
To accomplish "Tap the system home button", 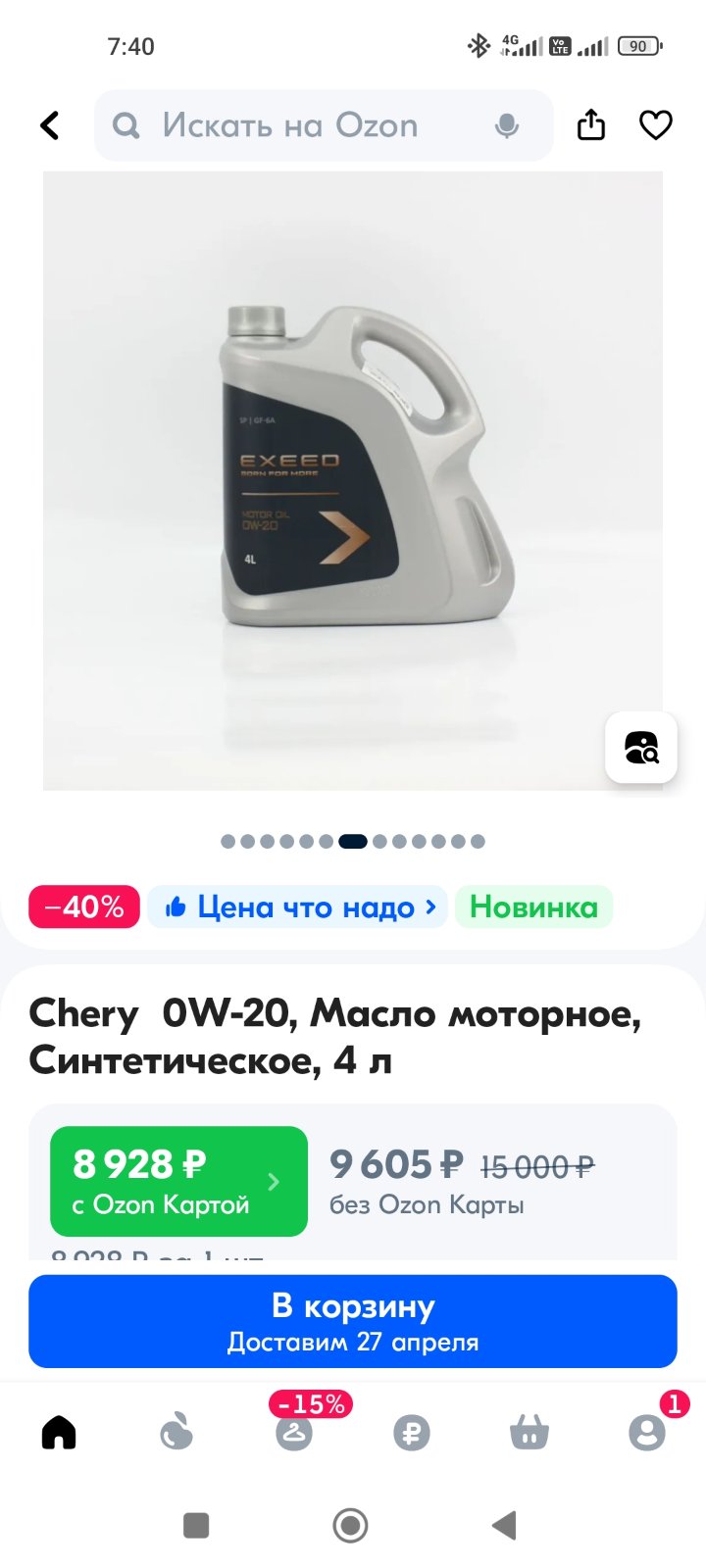I will tap(351, 1525).
